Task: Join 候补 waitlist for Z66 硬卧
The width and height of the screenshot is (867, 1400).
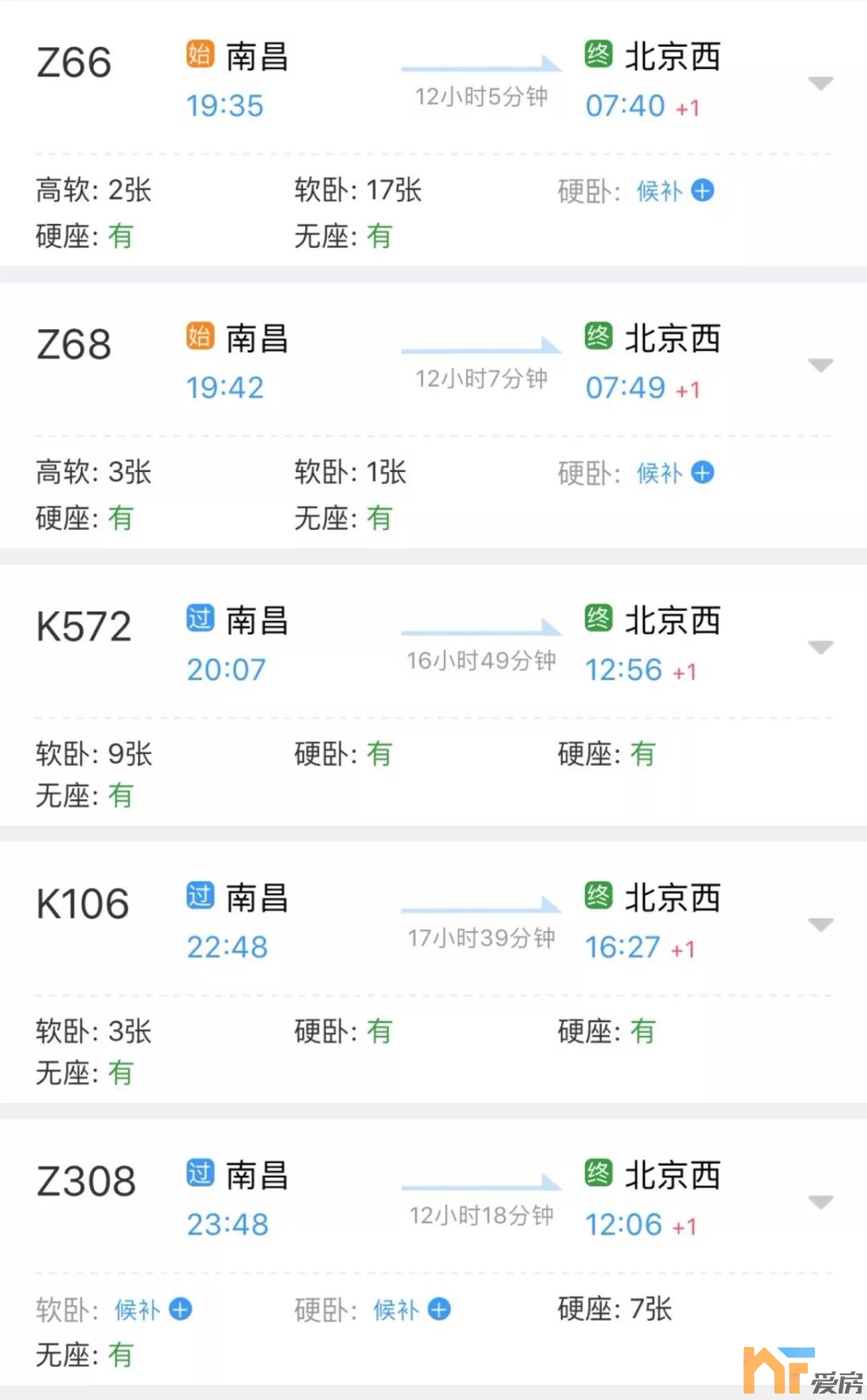Action: pos(675,191)
